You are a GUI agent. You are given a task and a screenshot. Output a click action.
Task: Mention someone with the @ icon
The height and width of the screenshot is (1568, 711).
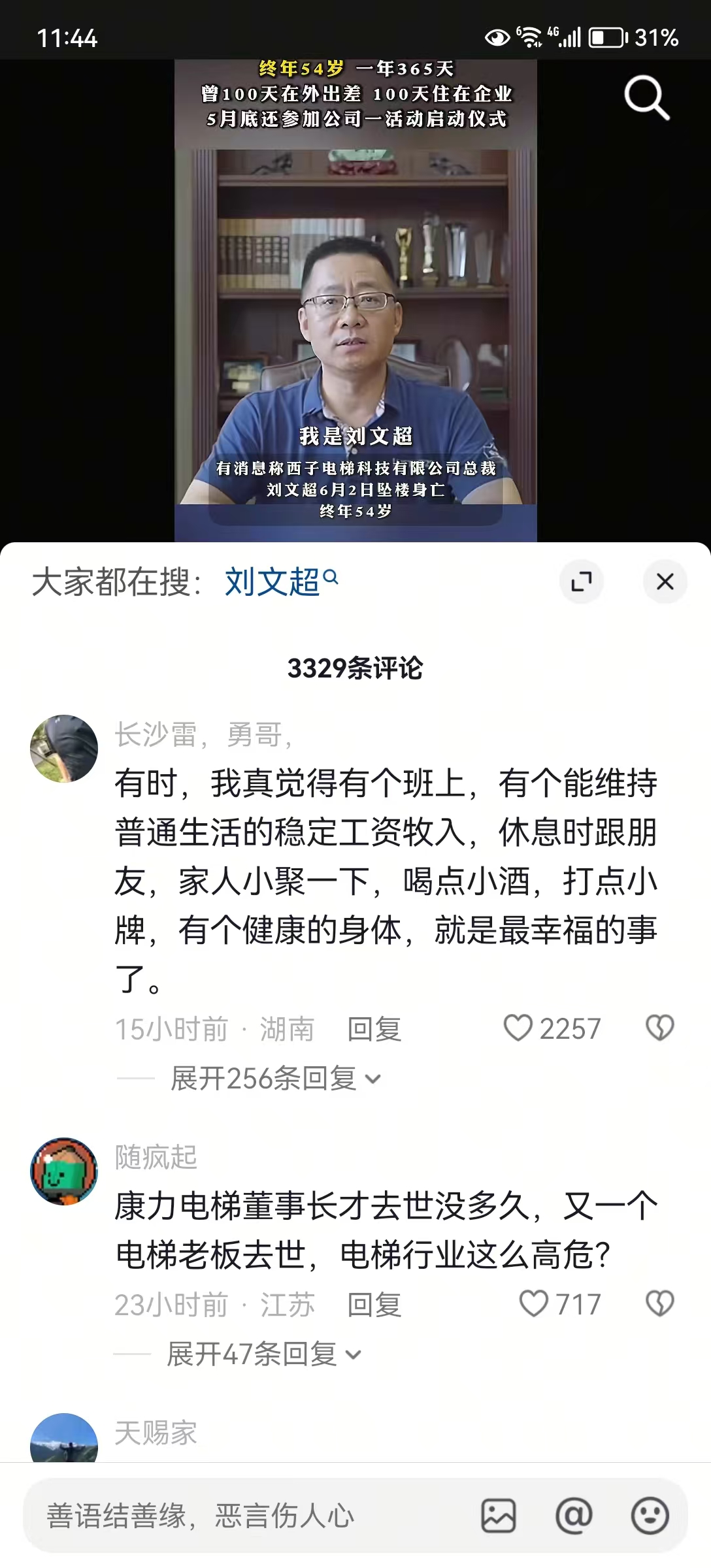[574, 1516]
